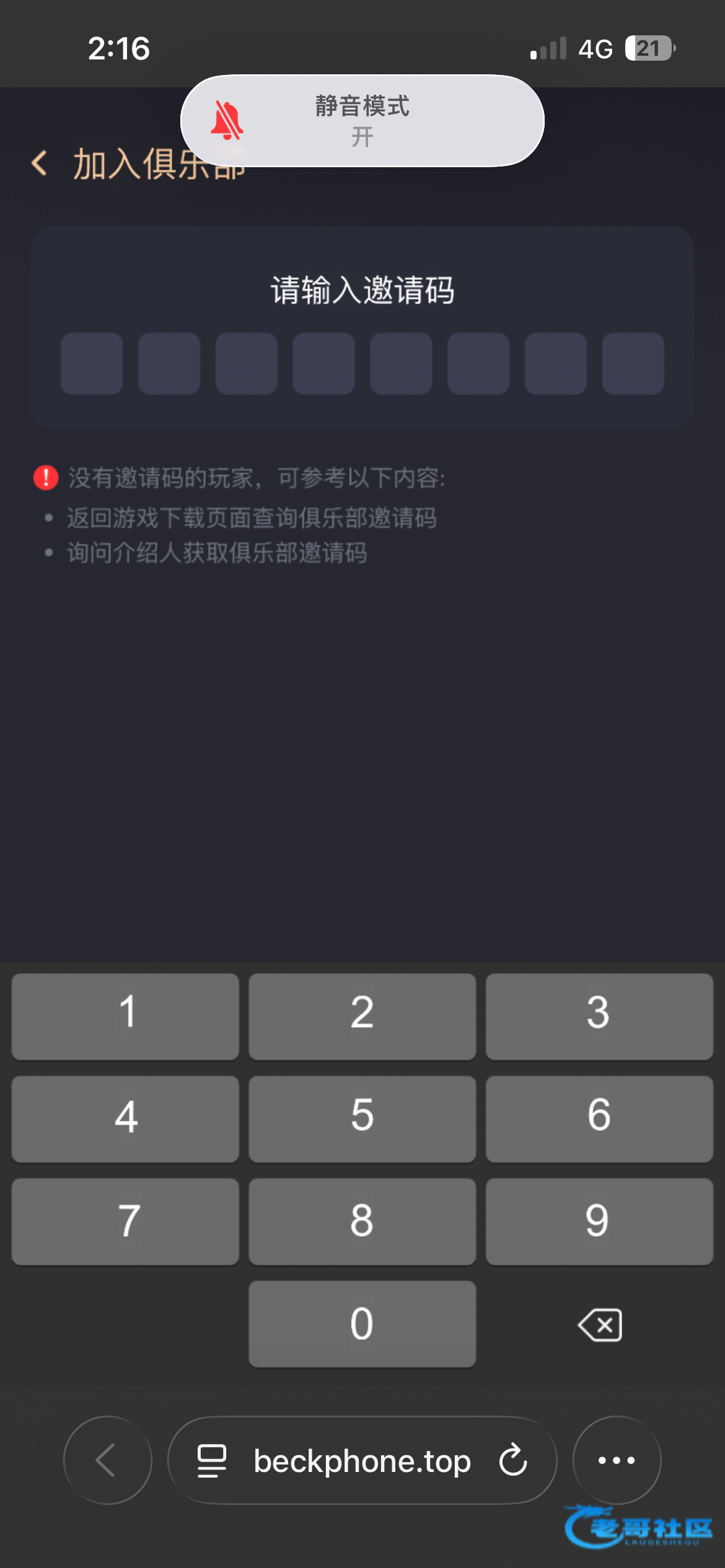Enter digit 6 on the keypad

coord(599,1119)
